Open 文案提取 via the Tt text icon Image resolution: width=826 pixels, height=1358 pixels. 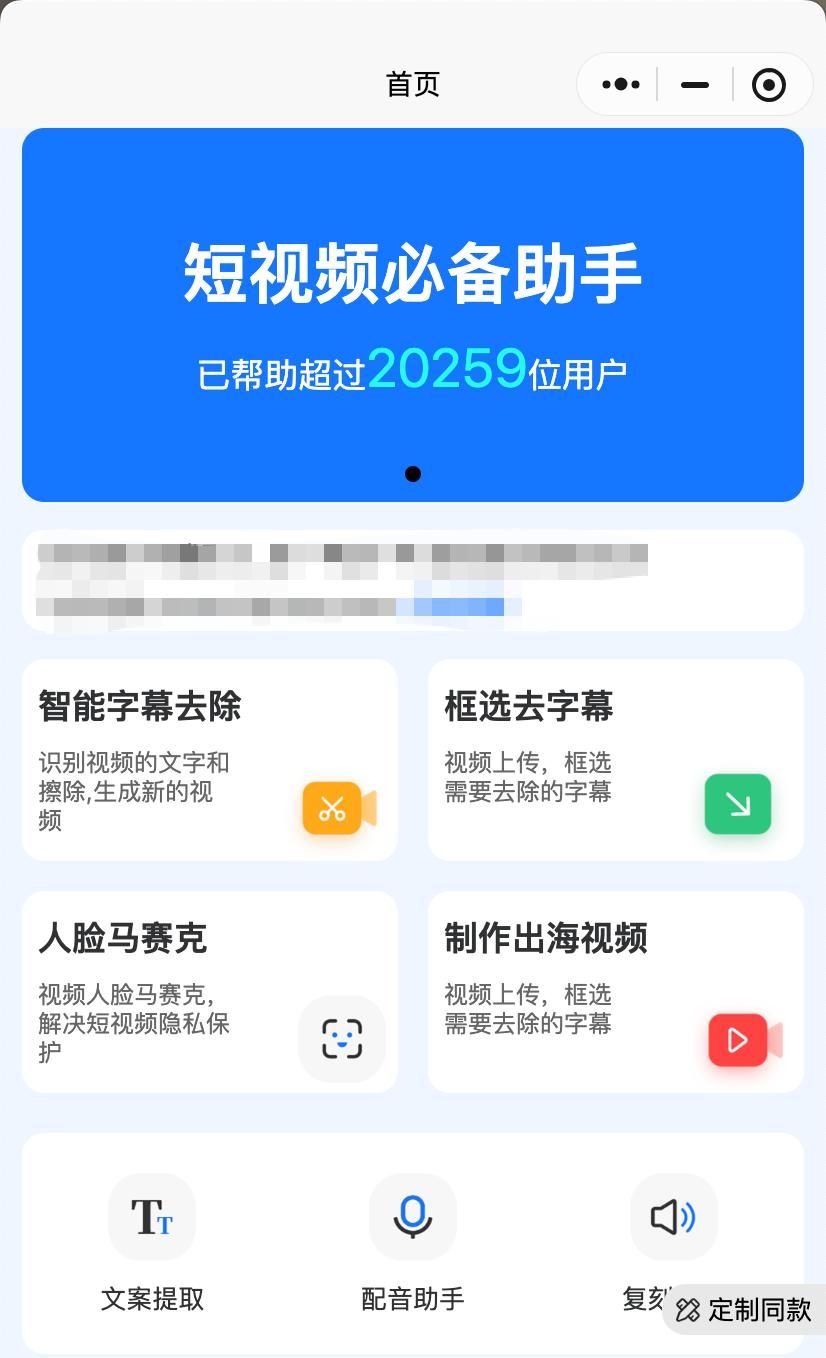[152, 1217]
